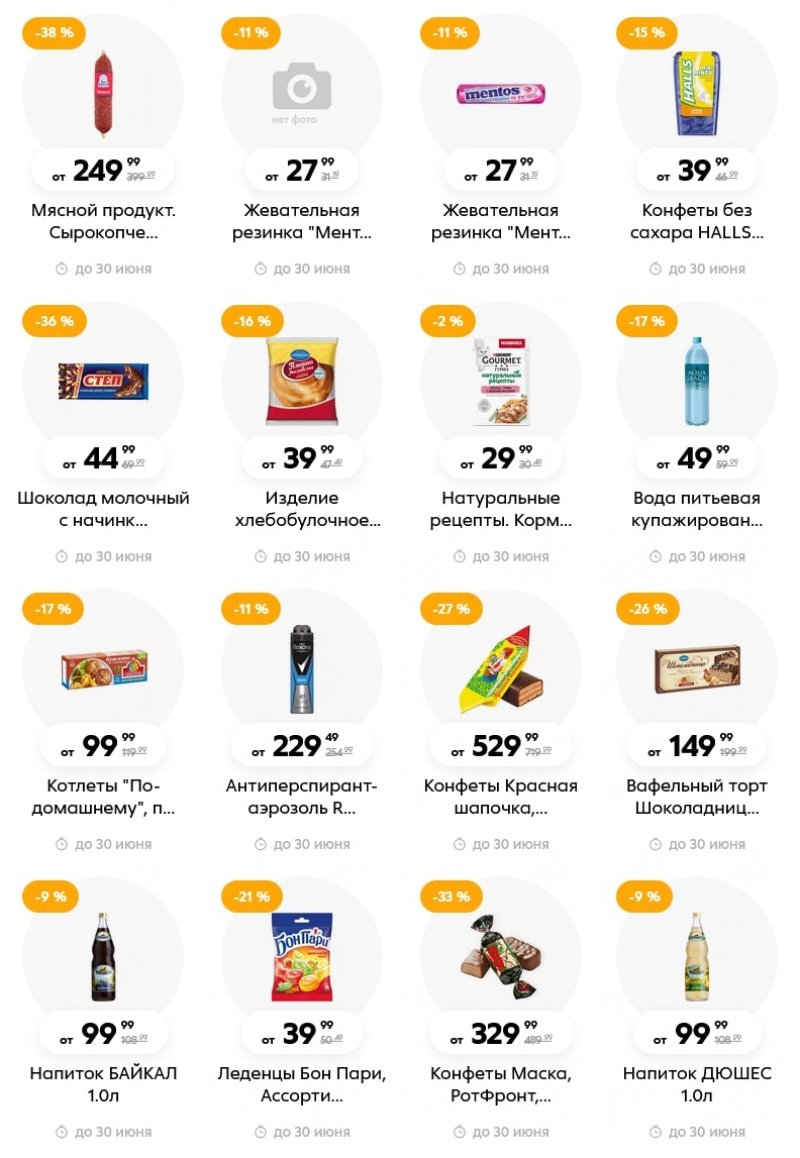
Task: Open the Антиперспирант-аэрозоль Rexona card
Action: click(302, 798)
